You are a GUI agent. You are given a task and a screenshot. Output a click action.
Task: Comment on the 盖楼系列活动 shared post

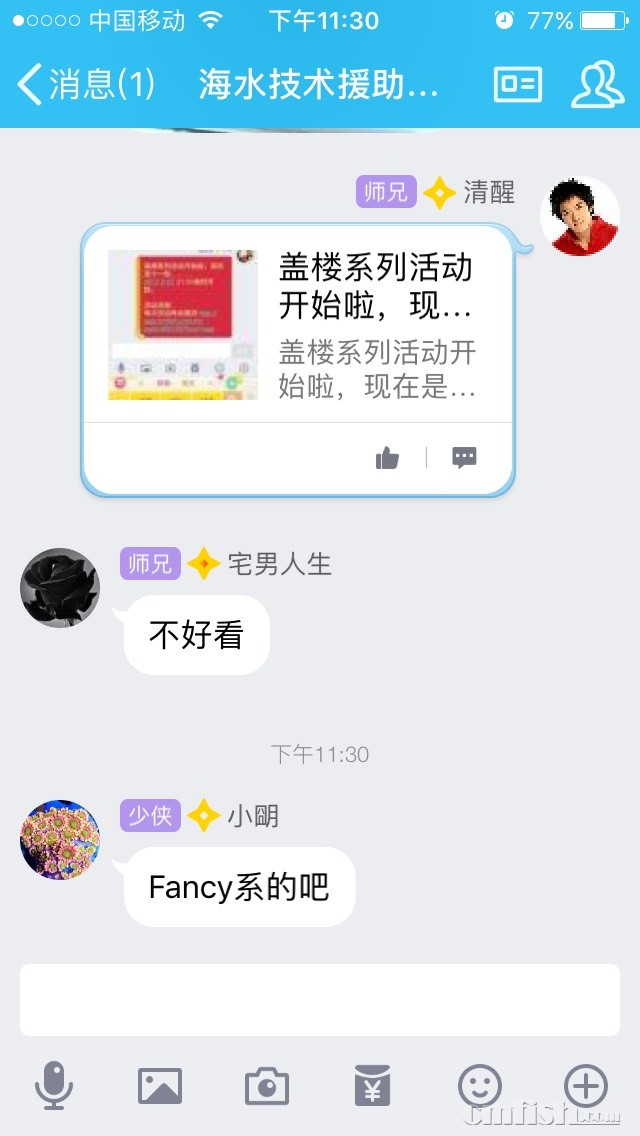(464, 458)
